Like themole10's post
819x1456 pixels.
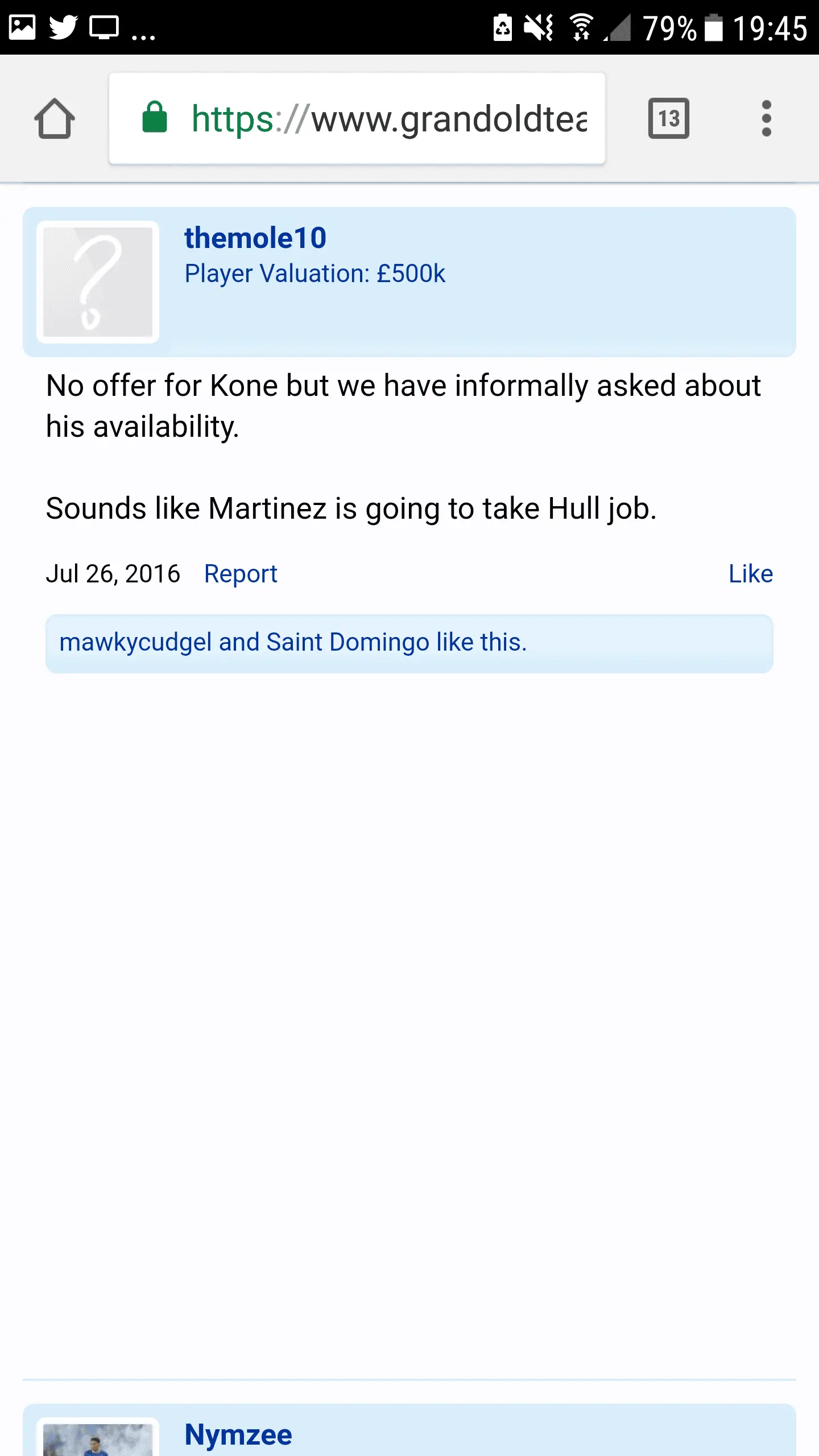click(750, 574)
